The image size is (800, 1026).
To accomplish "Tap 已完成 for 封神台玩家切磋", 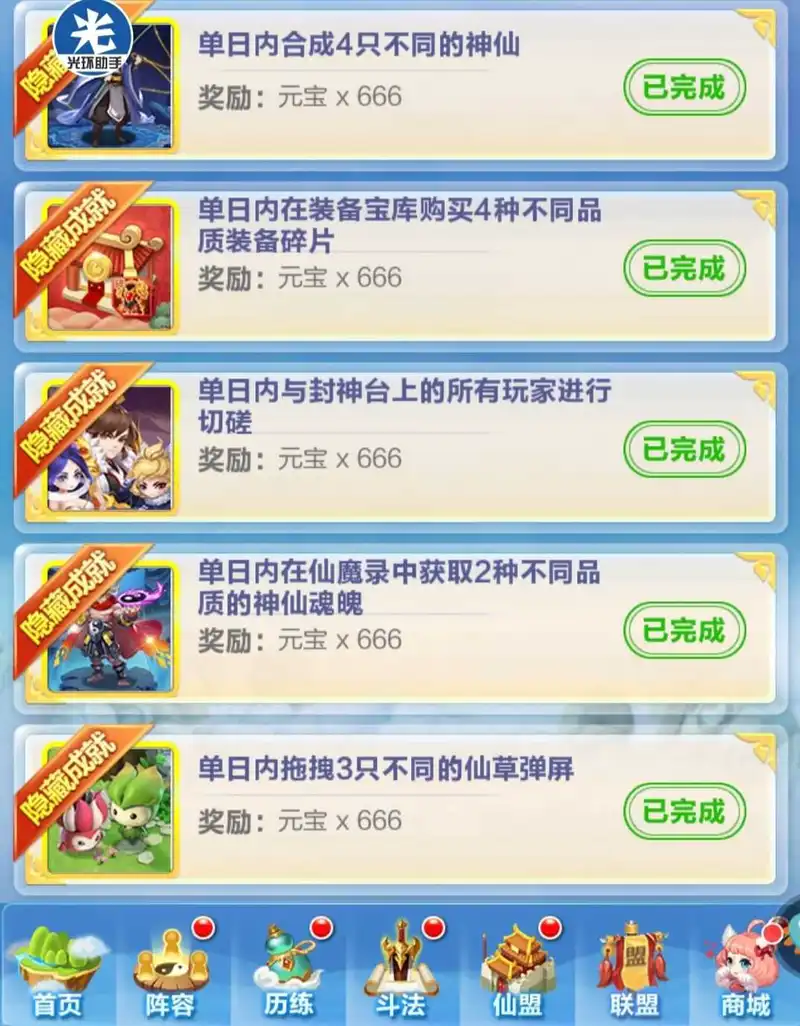I will click(684, 450).
